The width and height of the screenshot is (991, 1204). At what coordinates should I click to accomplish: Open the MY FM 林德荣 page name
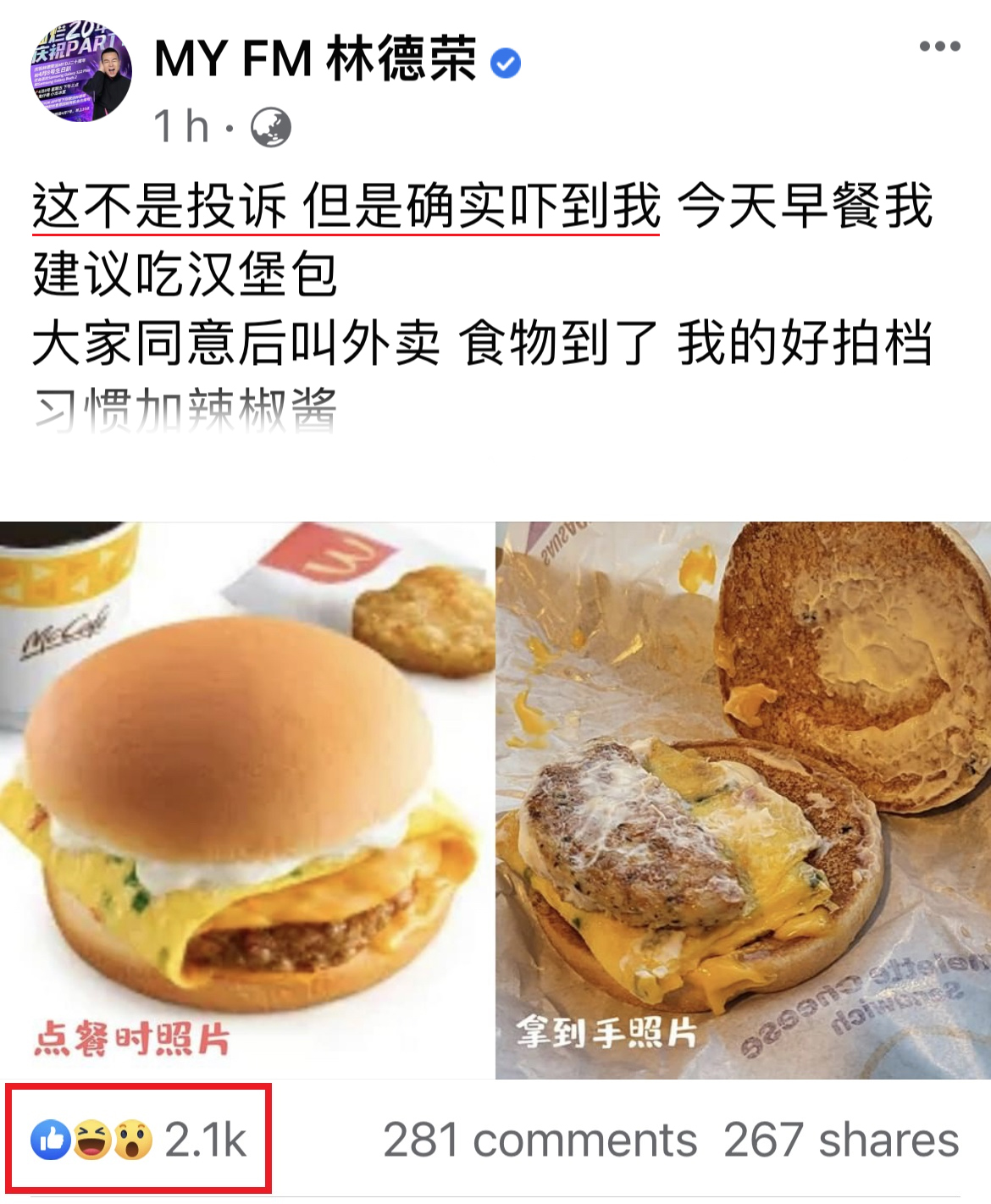315,59
